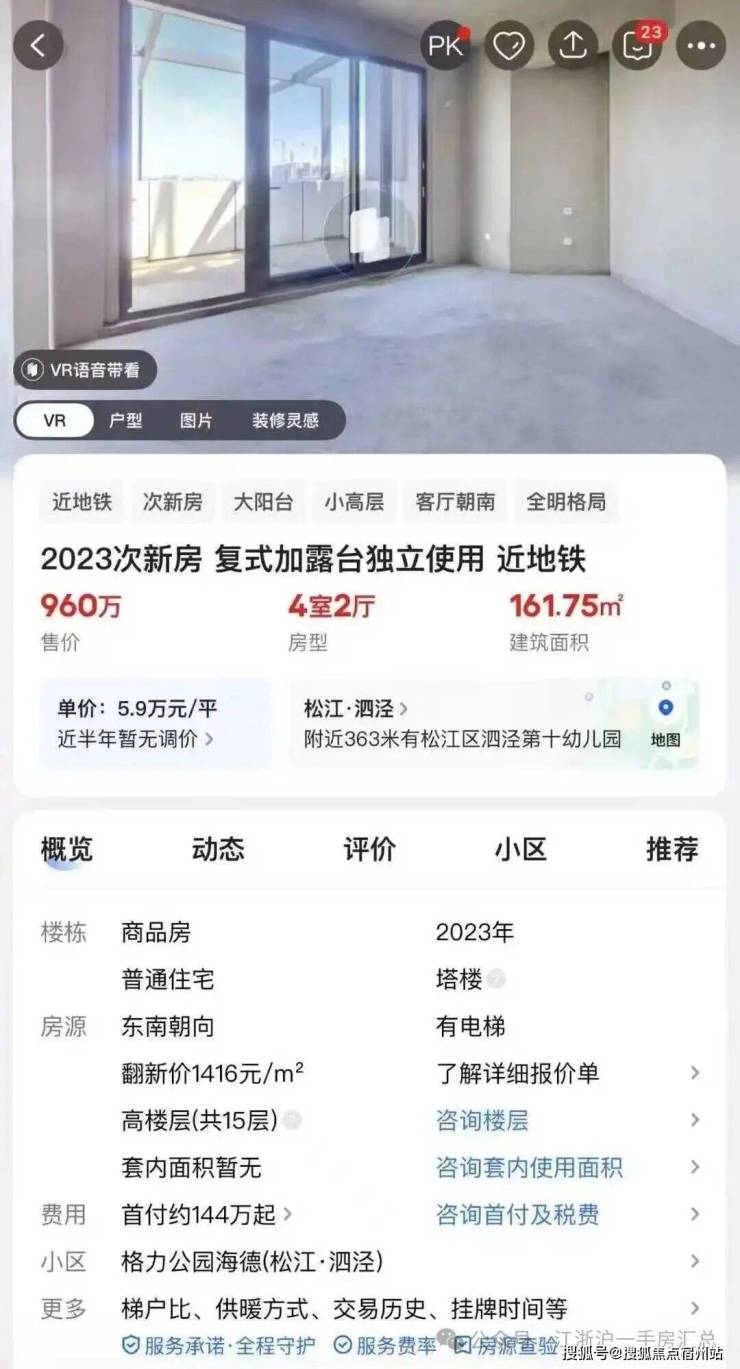Jump to the 推荐 section tab
740x1369 pixels.
672,850
